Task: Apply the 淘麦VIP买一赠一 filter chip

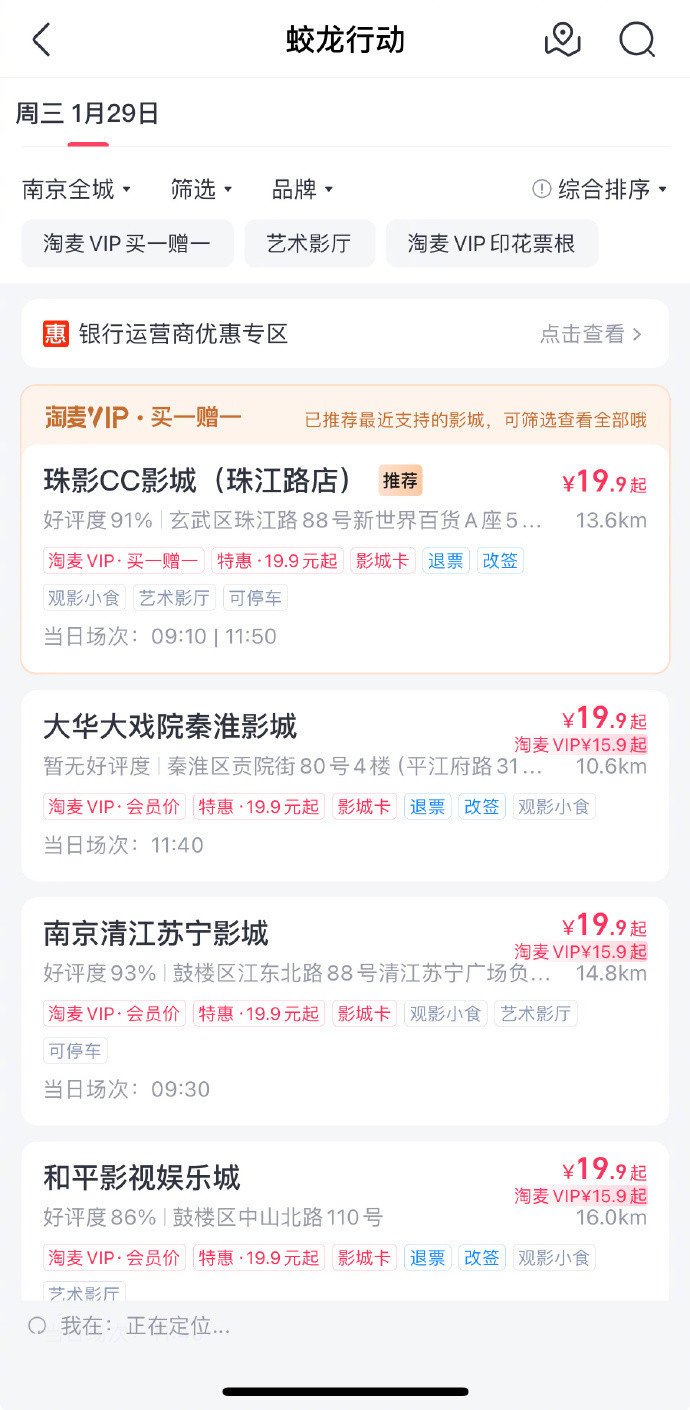Action: tap(127, 244)
